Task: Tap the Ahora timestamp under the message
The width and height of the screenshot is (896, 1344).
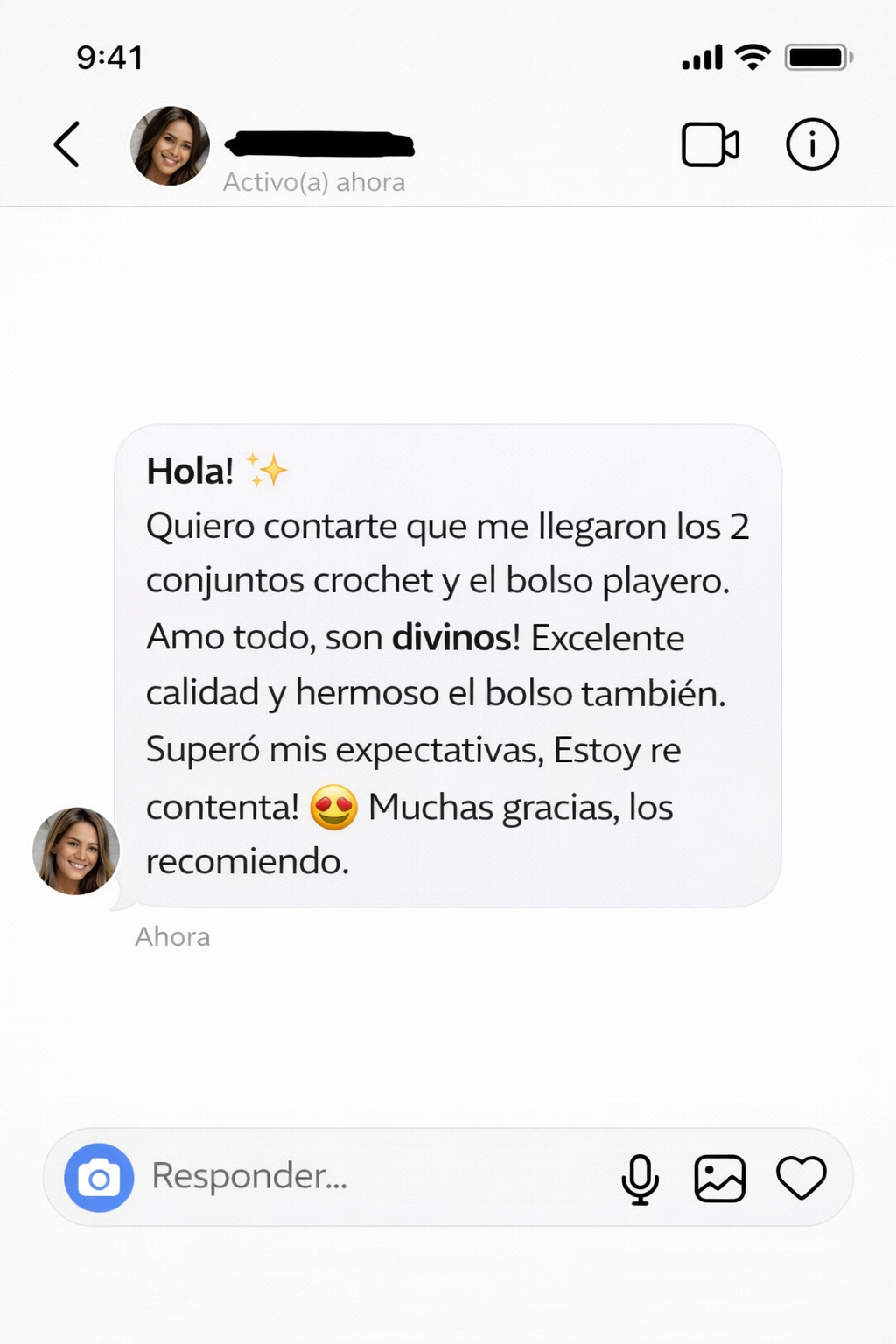Action: (x=172, y=936)
